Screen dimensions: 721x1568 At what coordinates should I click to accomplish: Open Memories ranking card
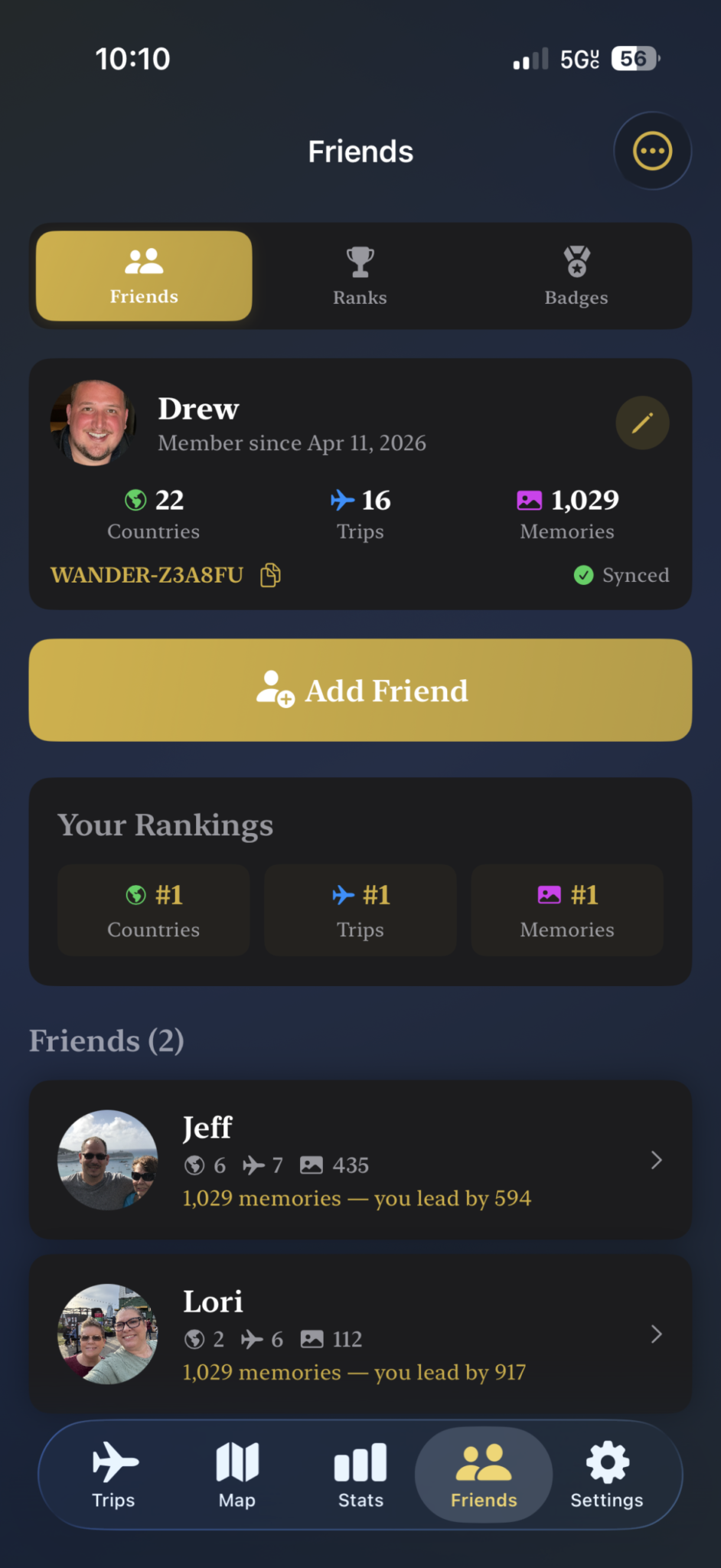point(567,910)
